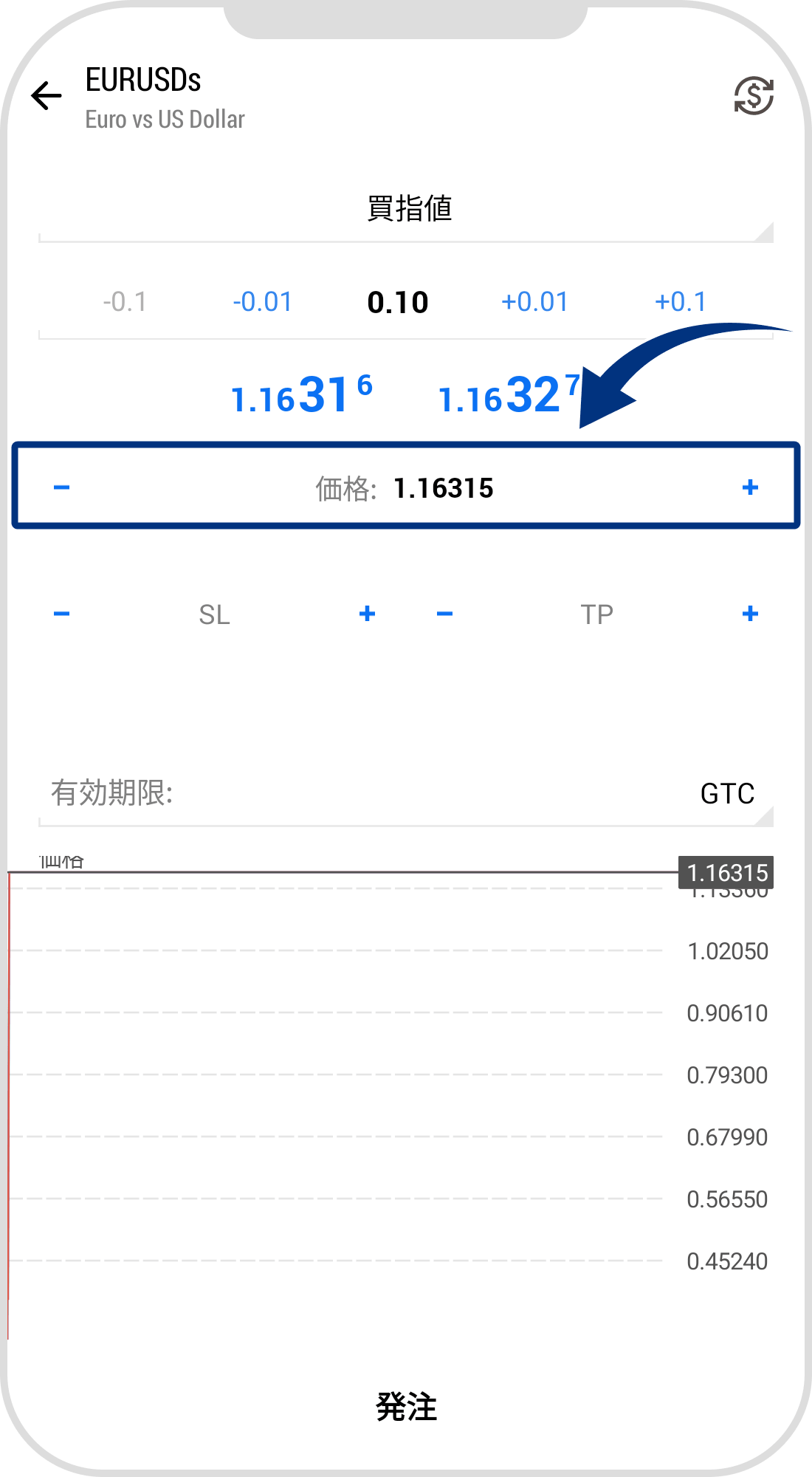This screenshot has width=812, height=1477.
Task: Increase the 価格 price with plus button
Action: [x=751, y=487]
